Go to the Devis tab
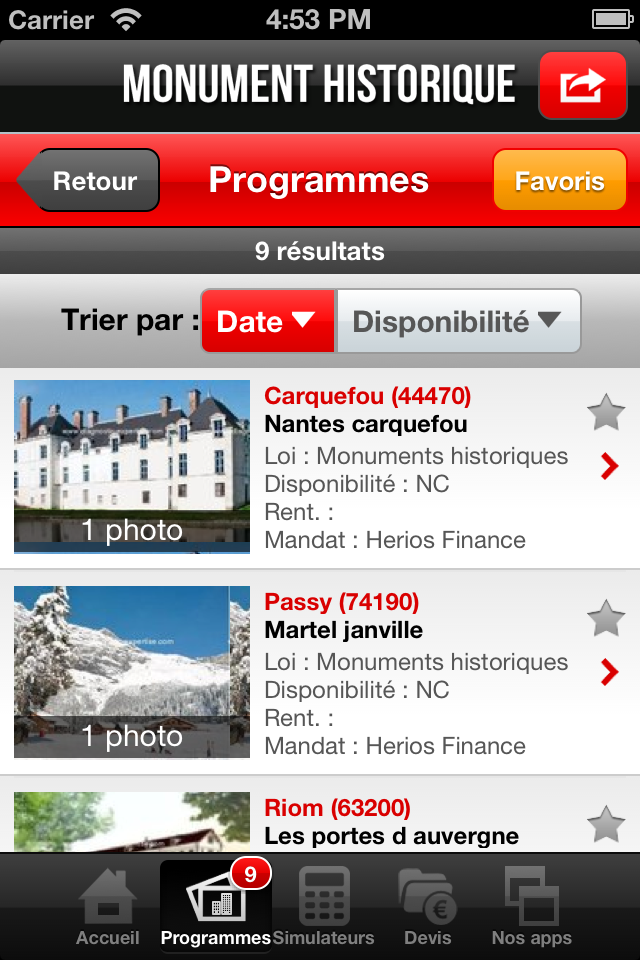640x960 pixels. tap(428, 906)
